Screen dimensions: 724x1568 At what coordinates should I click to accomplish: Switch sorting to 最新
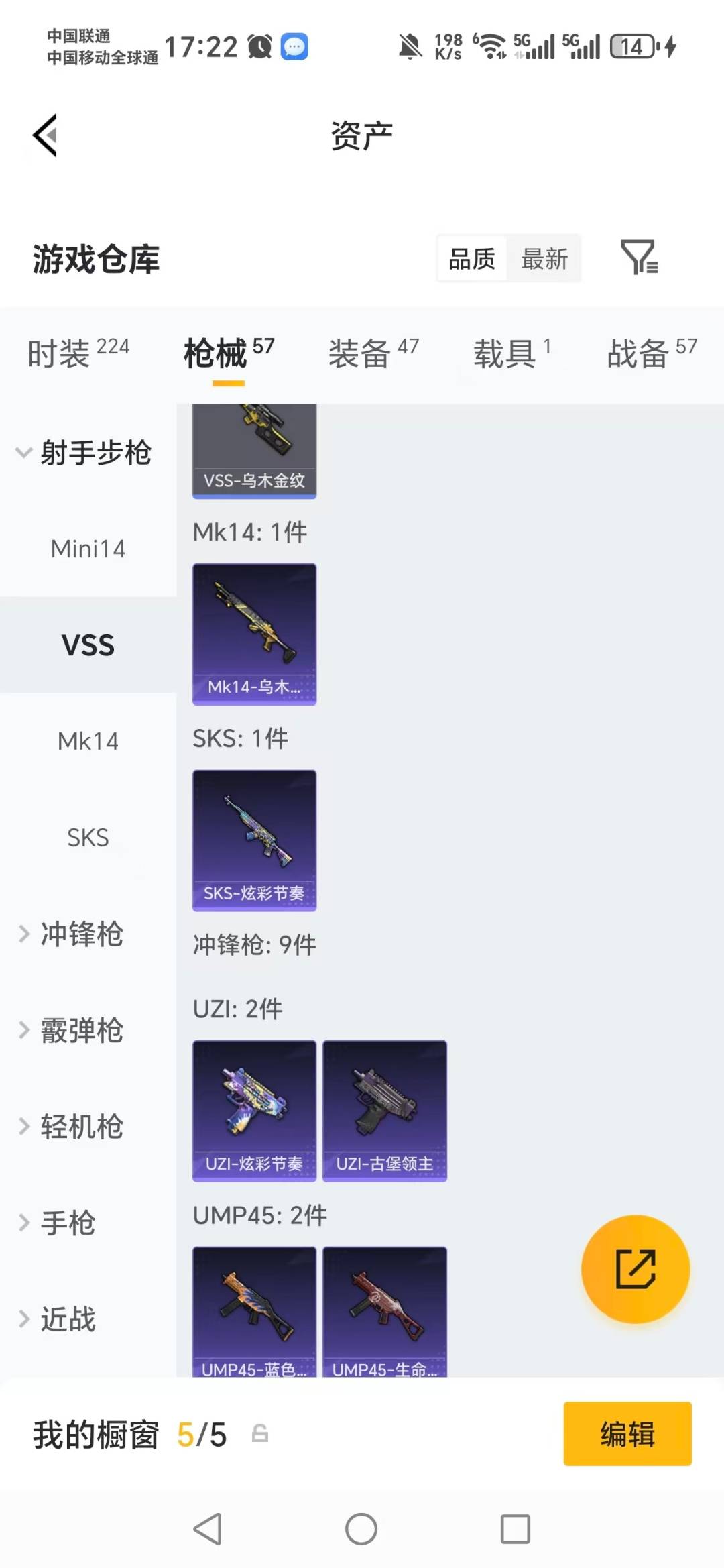[x=544, y=258]
